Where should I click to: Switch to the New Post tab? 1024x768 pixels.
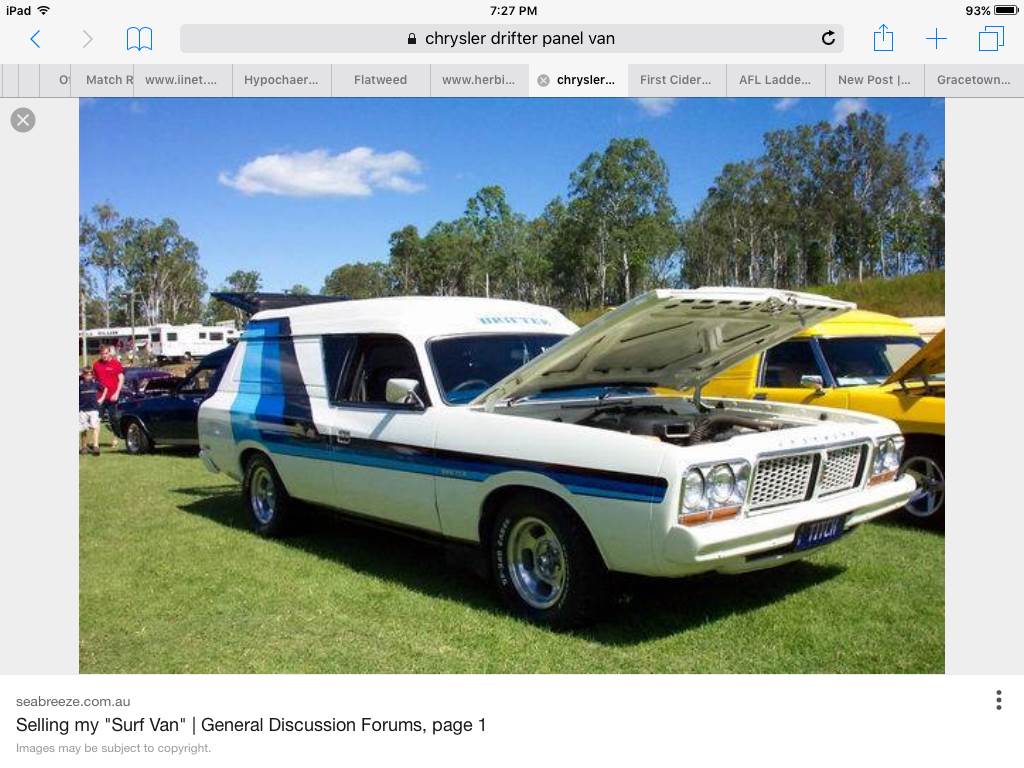coord(874,80)
